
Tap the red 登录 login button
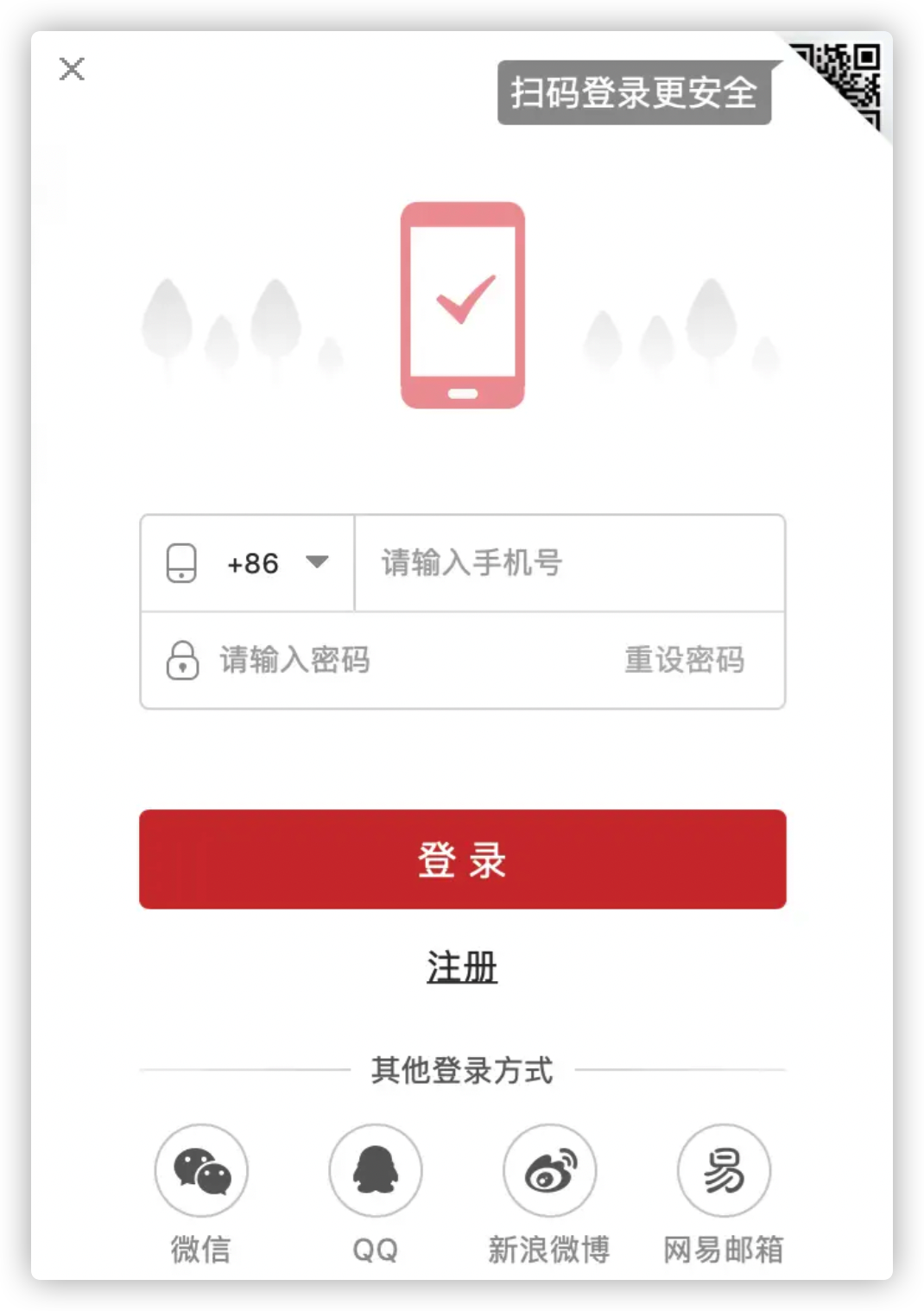click(x=462, y=859)
